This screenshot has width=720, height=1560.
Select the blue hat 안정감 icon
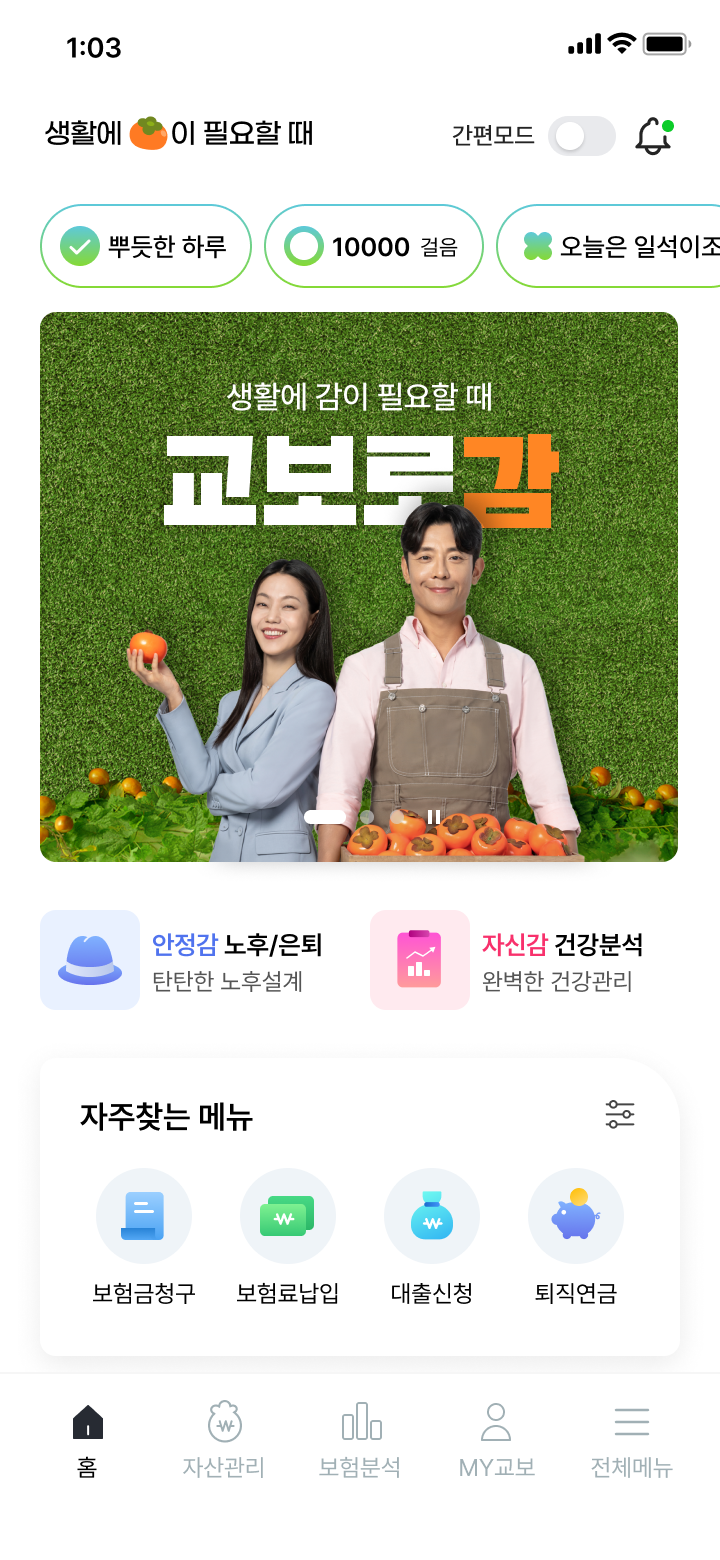pos(90,960)
